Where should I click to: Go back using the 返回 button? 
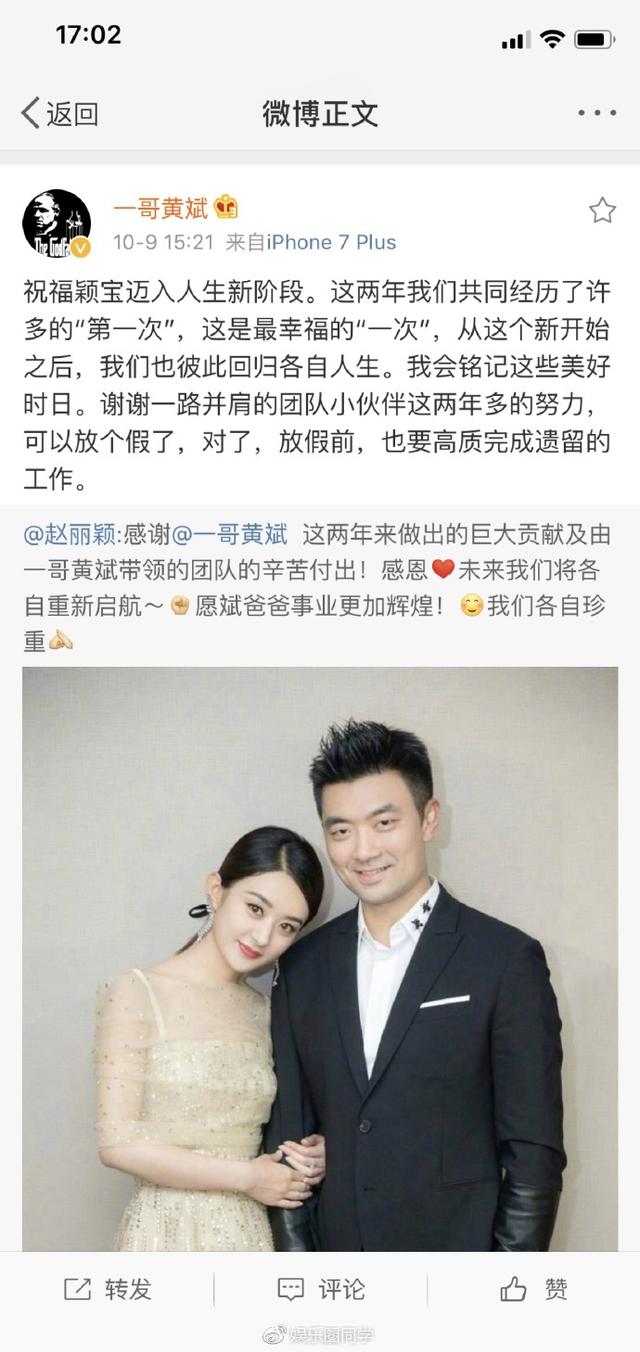pyautogui.click(x=59, y=113)
